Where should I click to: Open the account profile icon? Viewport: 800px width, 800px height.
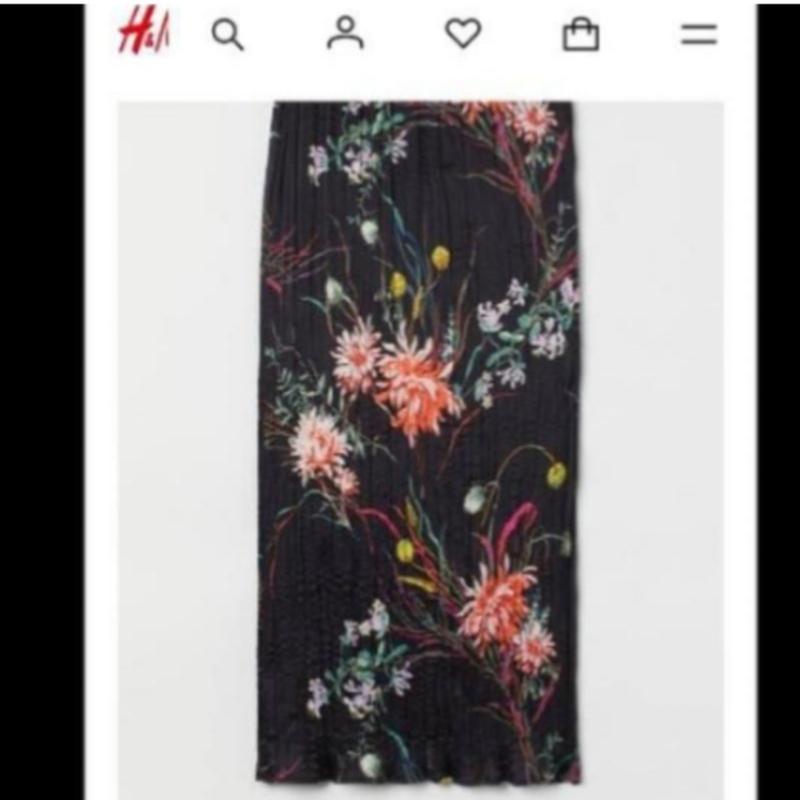[x=345, y=34]
